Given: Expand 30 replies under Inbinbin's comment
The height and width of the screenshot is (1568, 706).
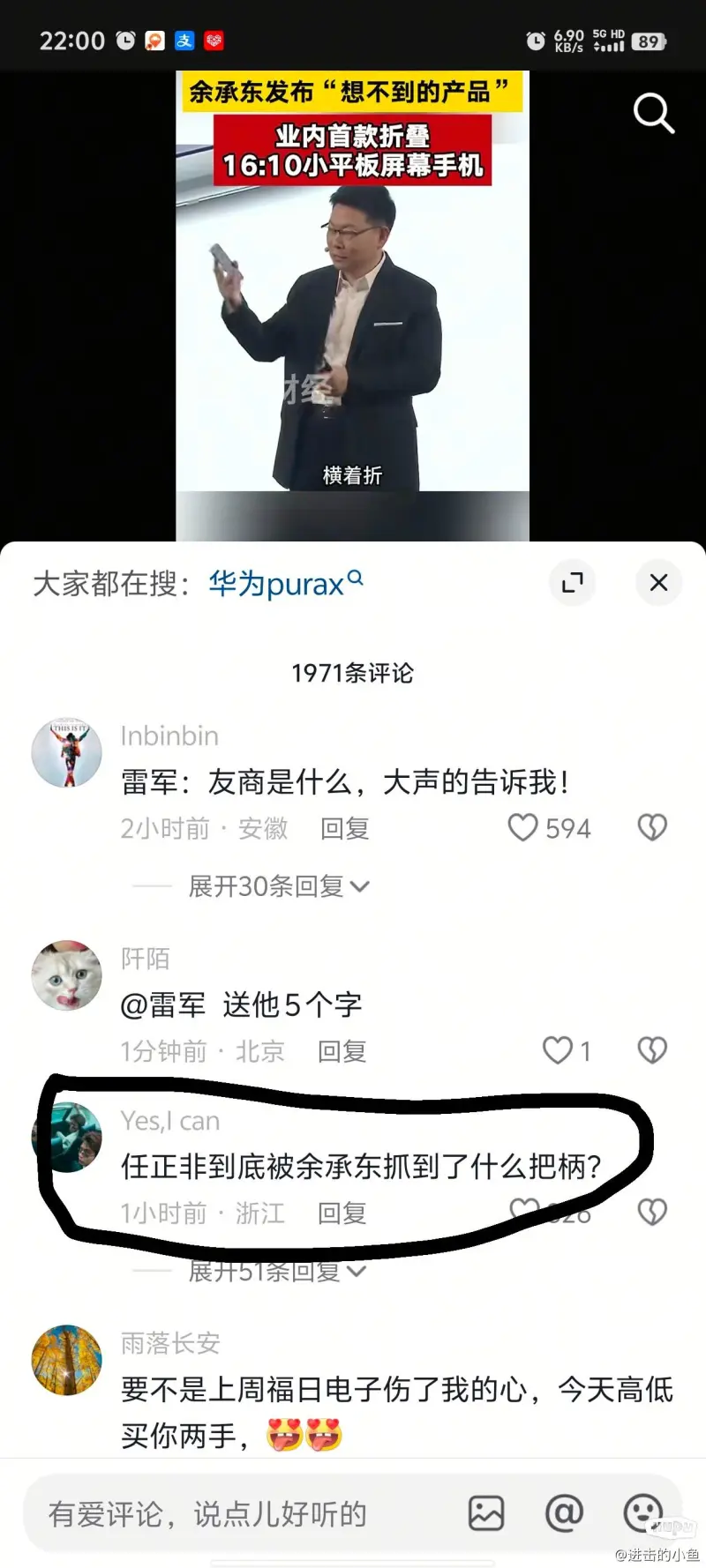Looking at the screenshot, I should 278,885.
